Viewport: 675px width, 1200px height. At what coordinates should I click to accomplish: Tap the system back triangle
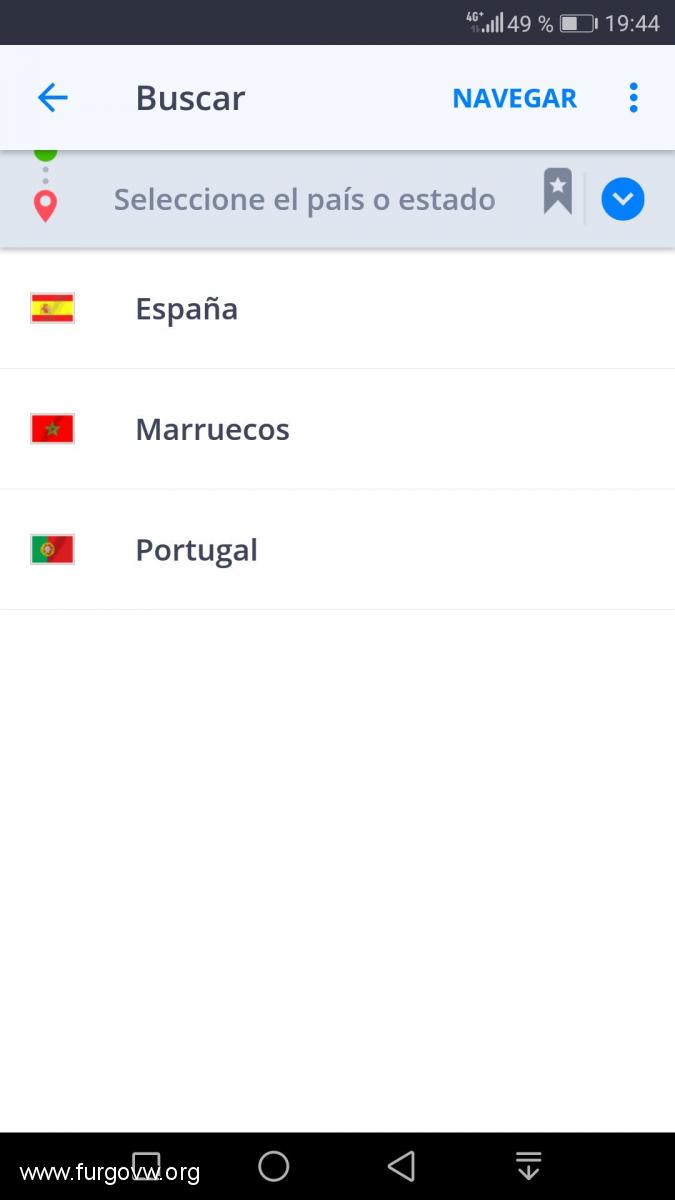(400, 1166)
